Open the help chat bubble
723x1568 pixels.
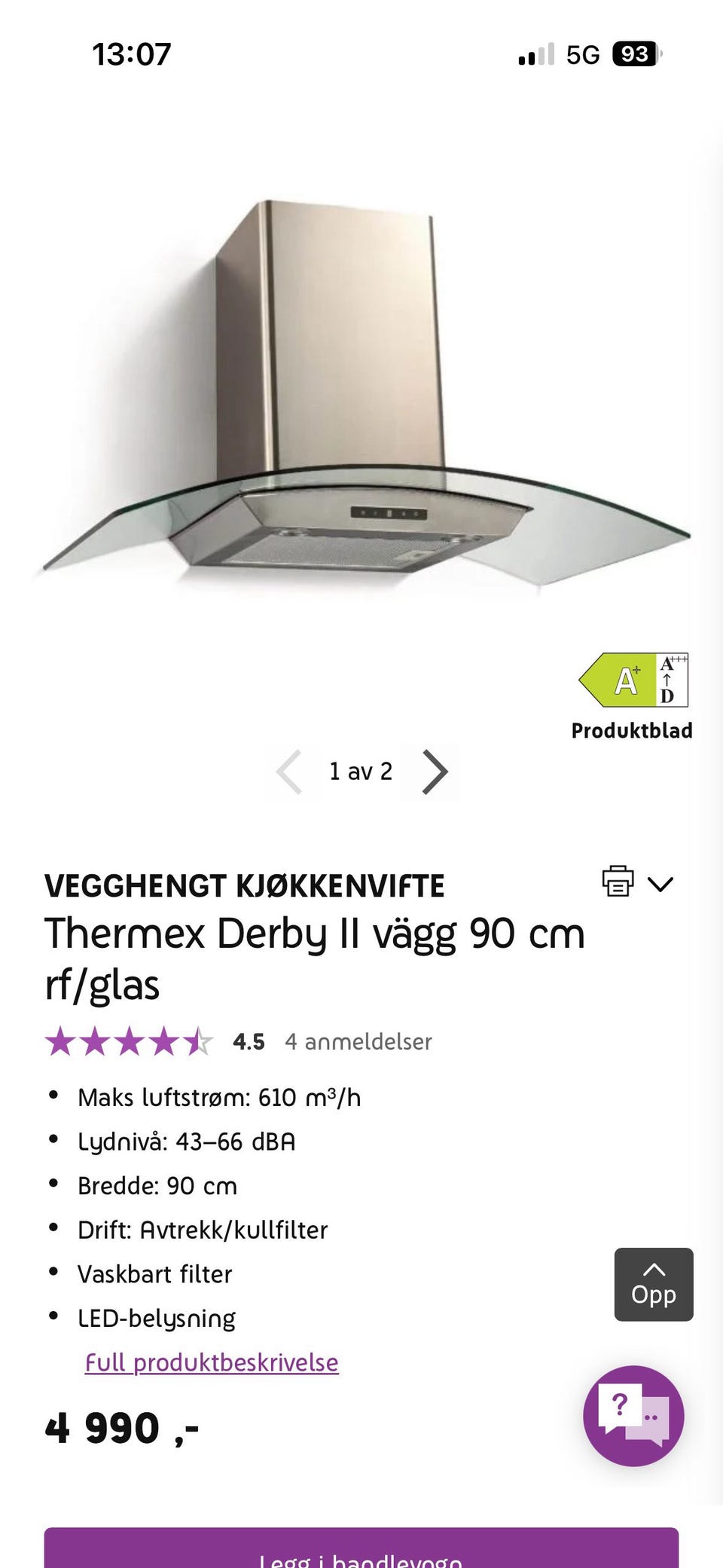click(633, 1416)
